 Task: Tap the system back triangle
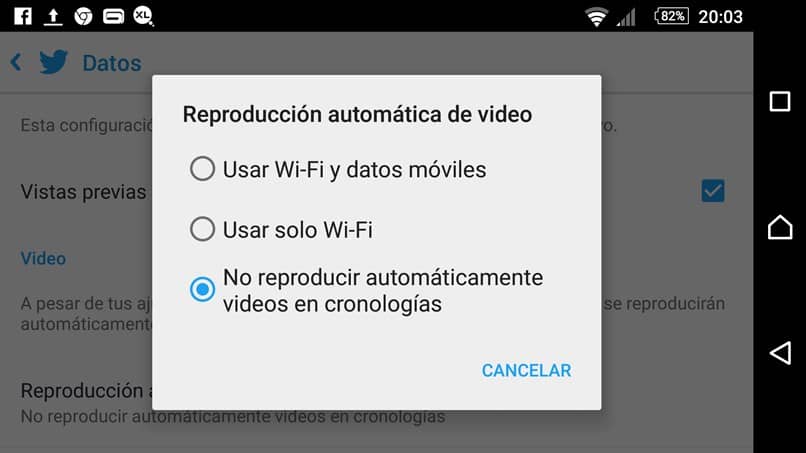coord(780,352)
